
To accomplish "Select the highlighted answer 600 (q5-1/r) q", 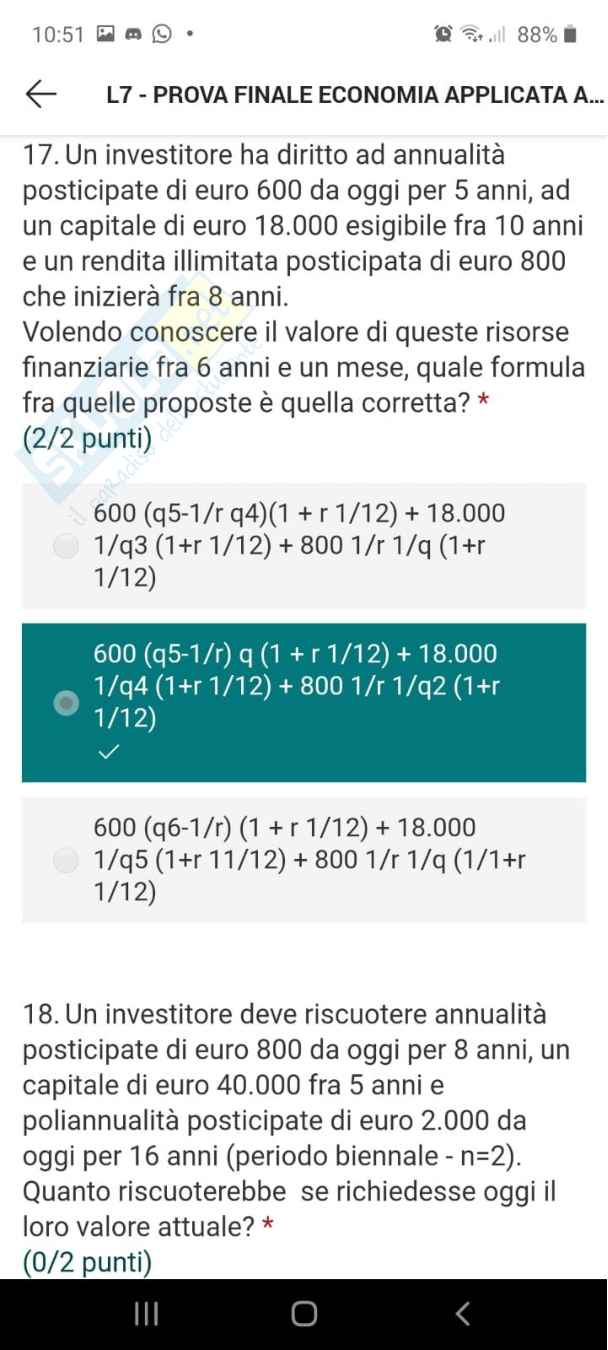I will (67, 703).
